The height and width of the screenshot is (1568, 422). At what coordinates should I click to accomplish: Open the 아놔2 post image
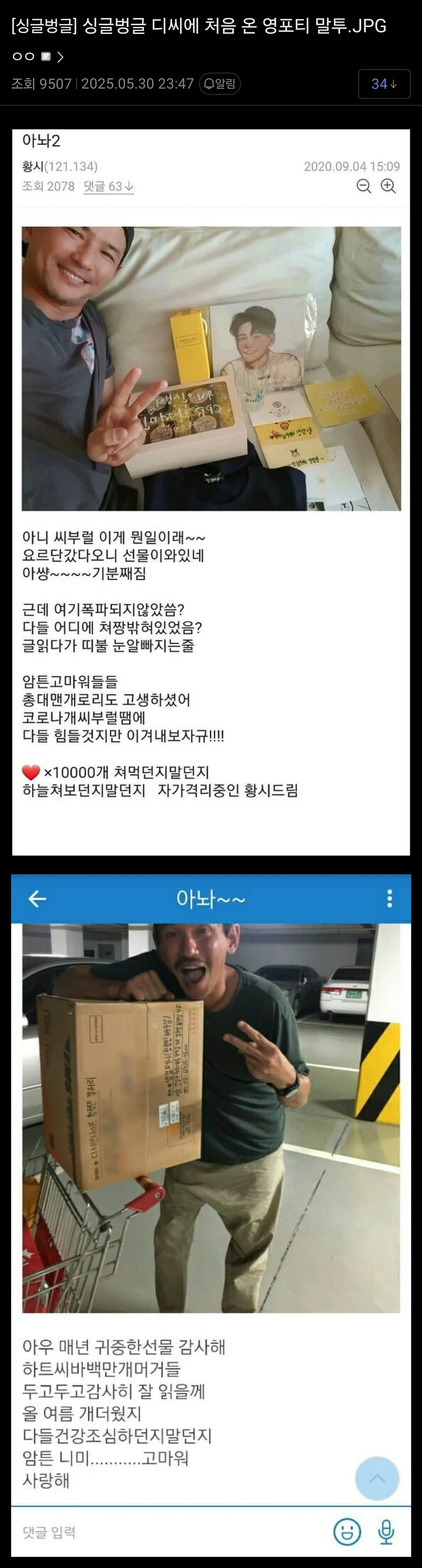pyautogui.click(x=211, y=368)
